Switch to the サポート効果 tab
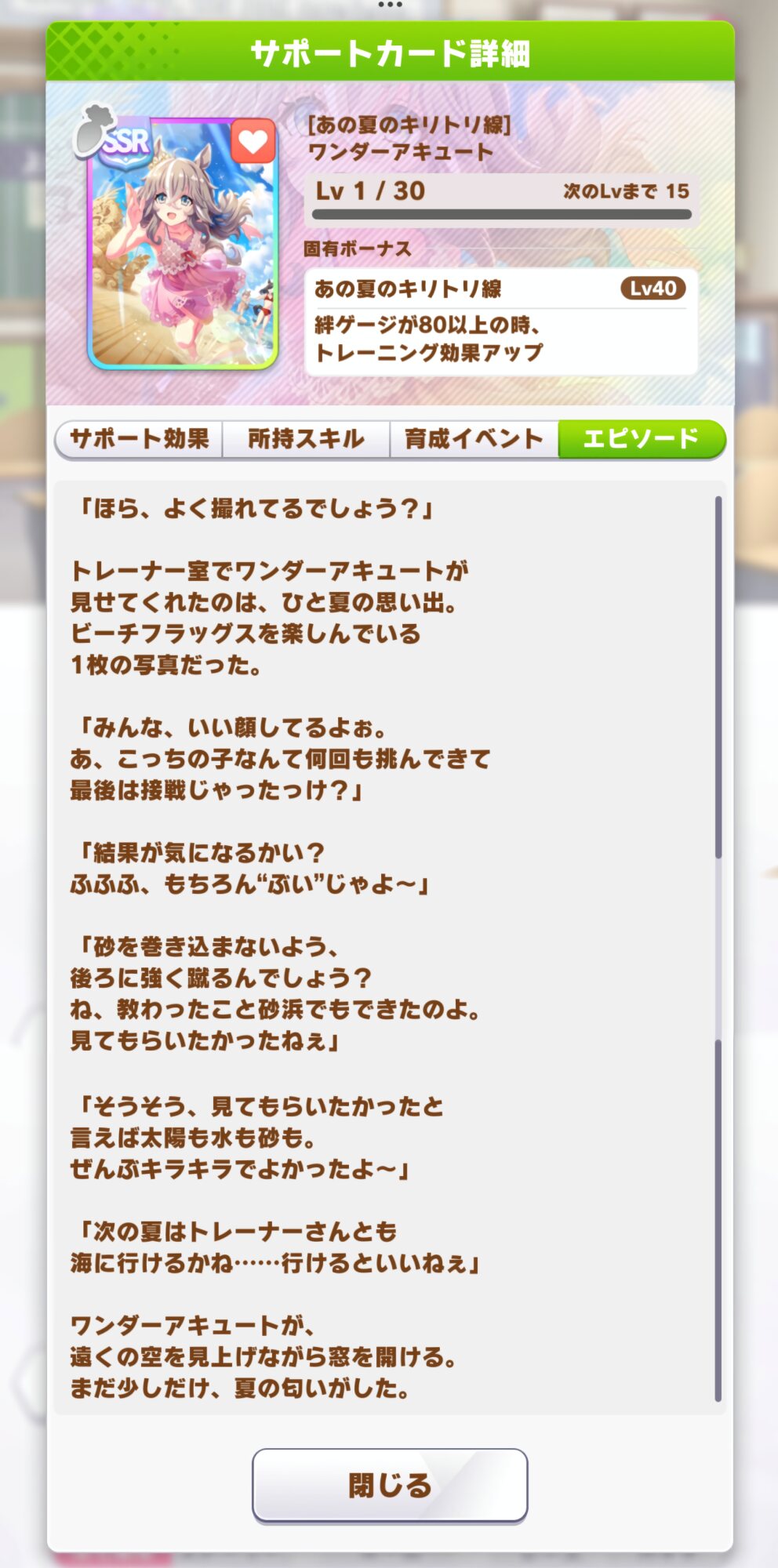The image size is (778, 1568). (x=140, y=439)
